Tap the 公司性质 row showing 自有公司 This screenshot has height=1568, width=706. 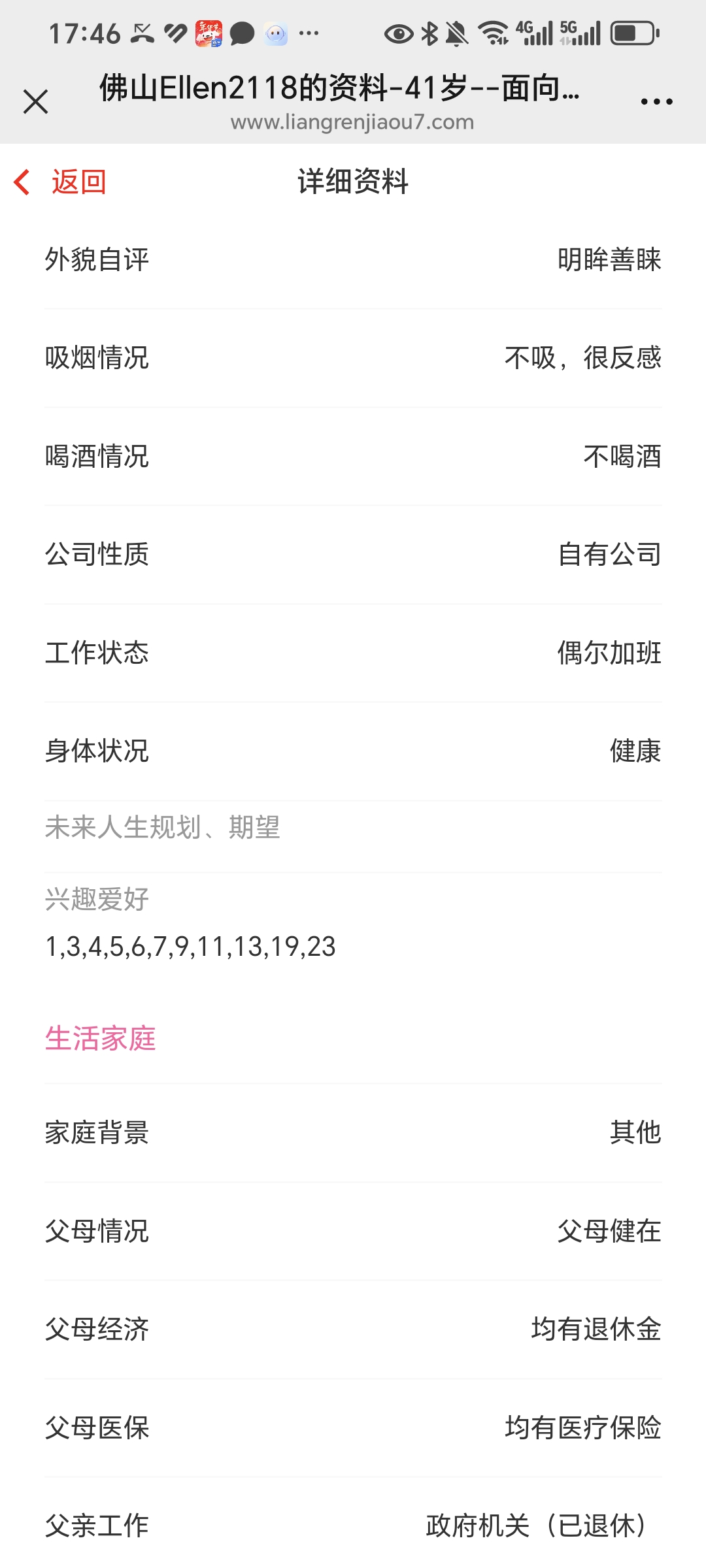(353, 555)
